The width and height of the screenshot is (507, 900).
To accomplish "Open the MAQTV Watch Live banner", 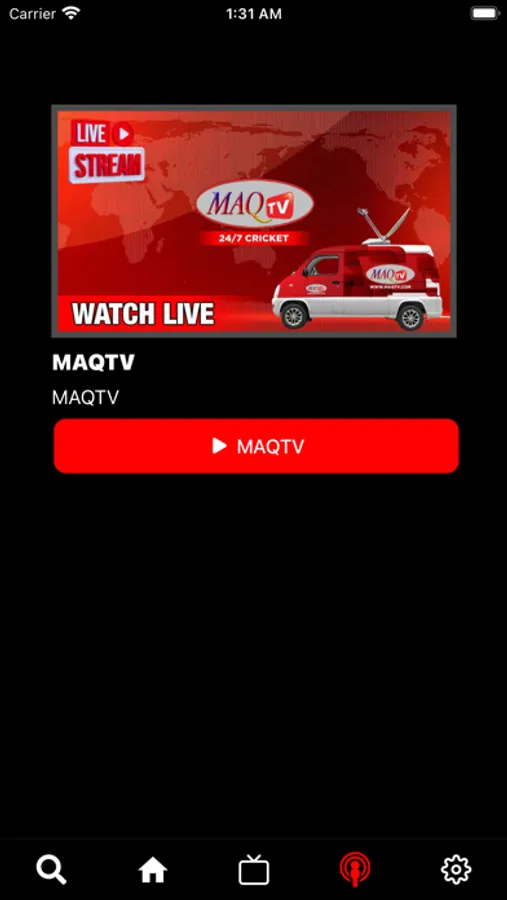I will pos(254,221).
